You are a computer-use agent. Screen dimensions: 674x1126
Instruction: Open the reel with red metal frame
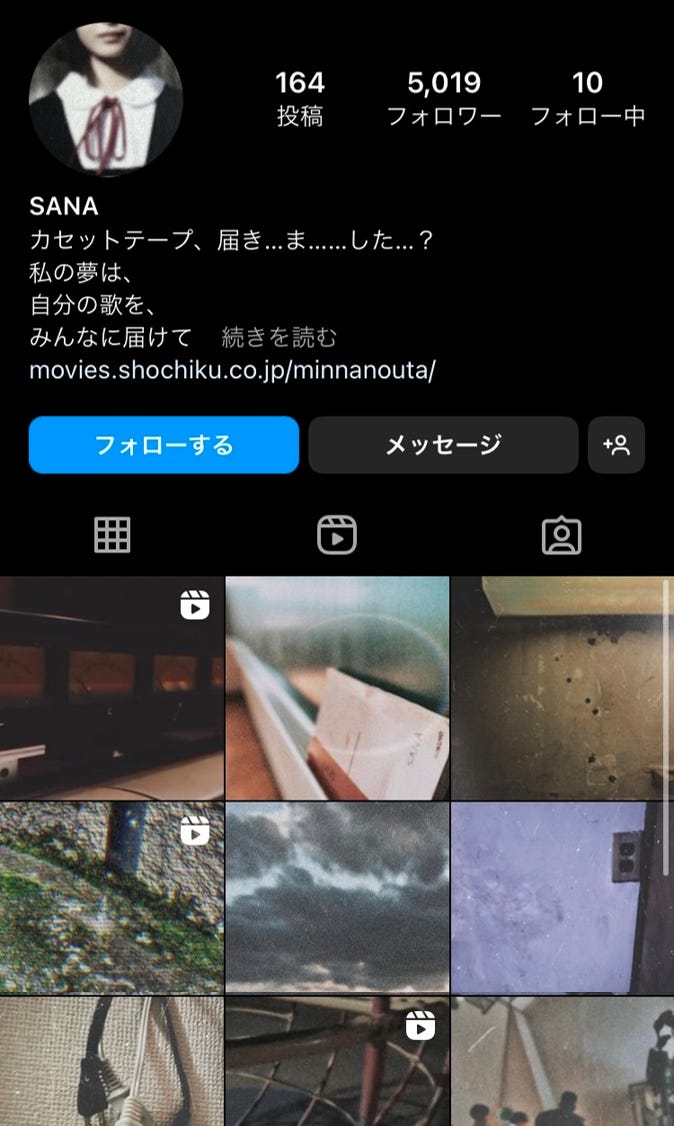pos(337,1062)
